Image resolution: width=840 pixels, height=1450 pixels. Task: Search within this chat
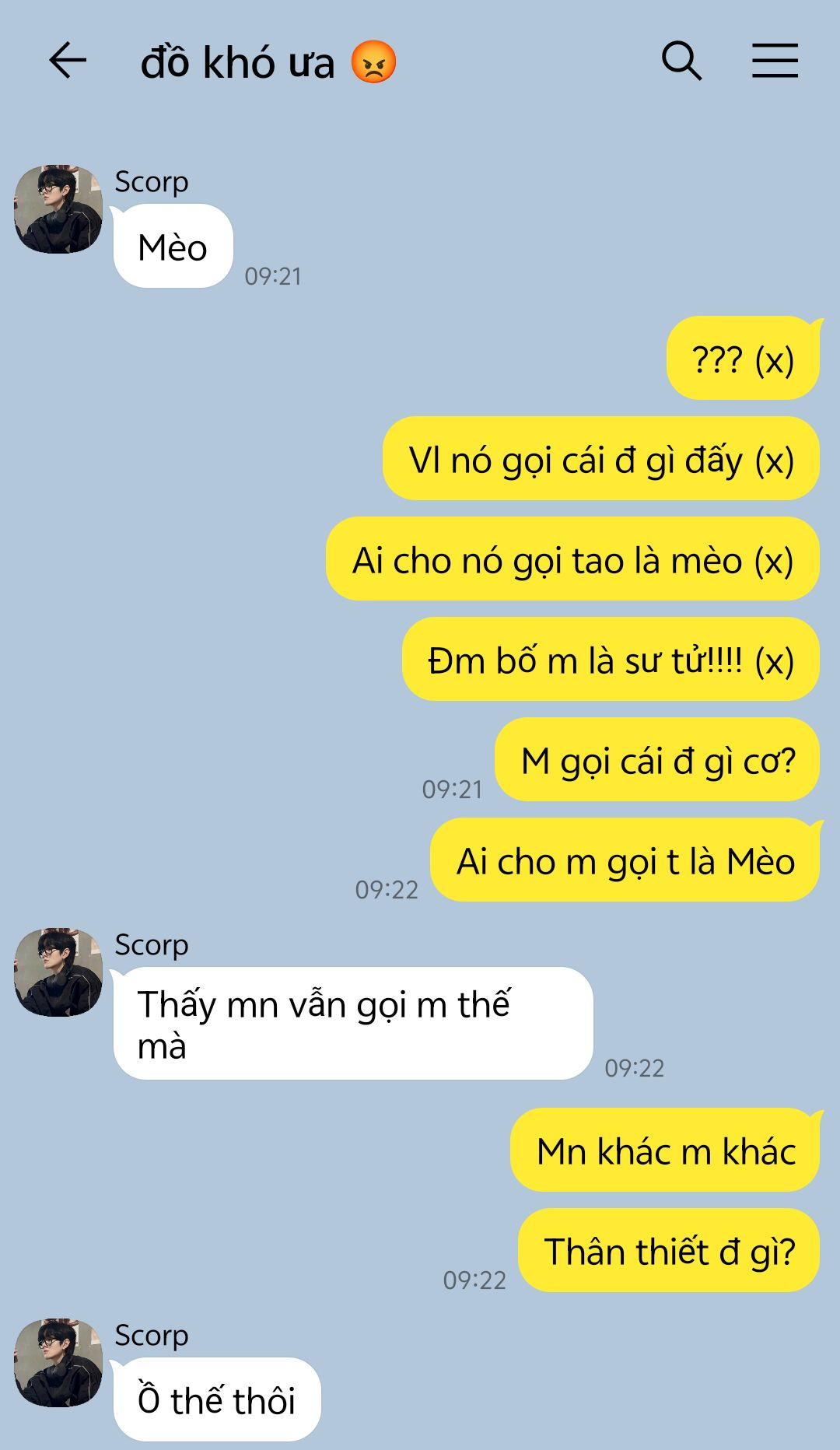pyautogui.click(x=681, y=61)
